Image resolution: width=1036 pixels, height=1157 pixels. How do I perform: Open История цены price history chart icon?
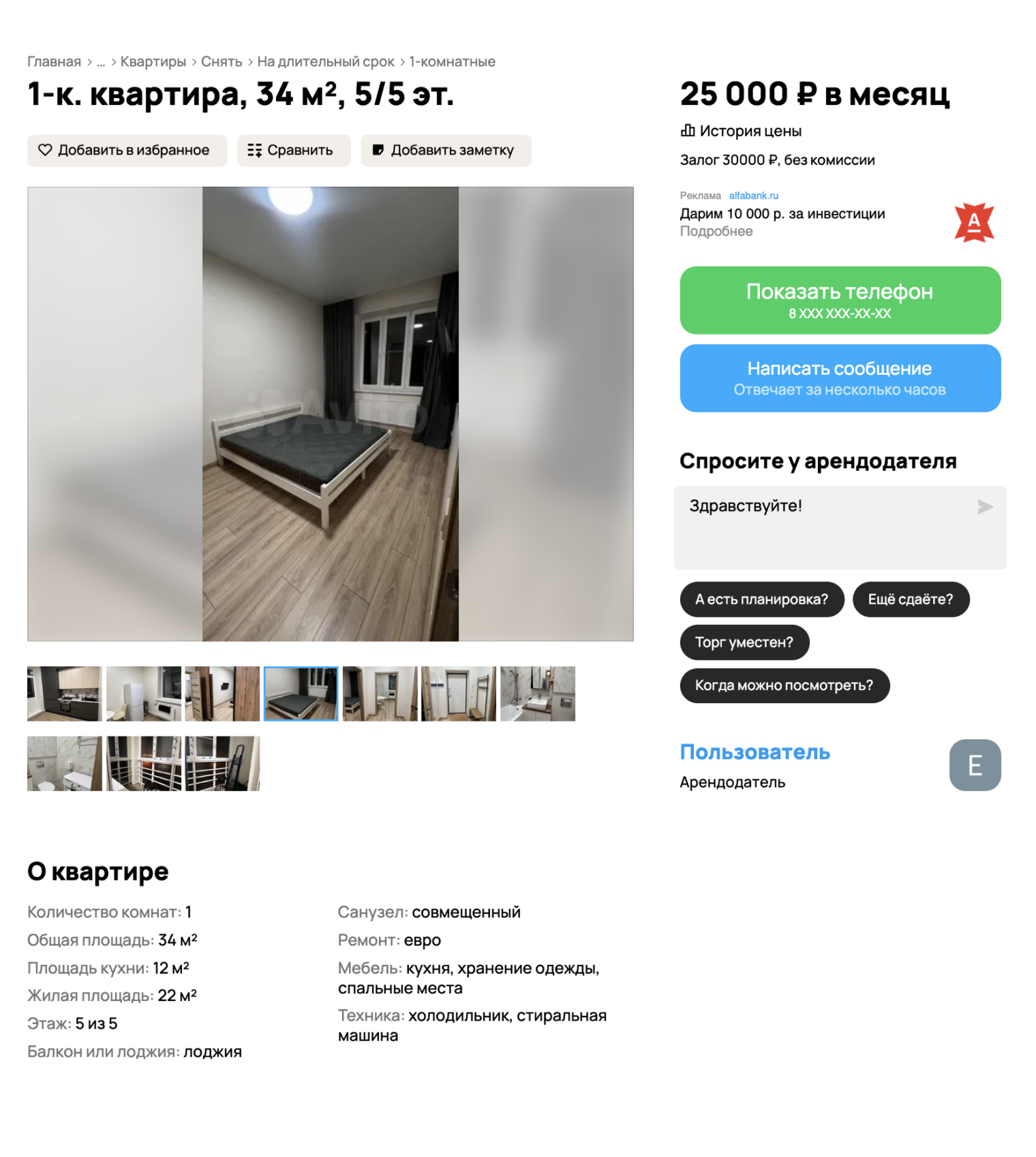coord(688,131)
